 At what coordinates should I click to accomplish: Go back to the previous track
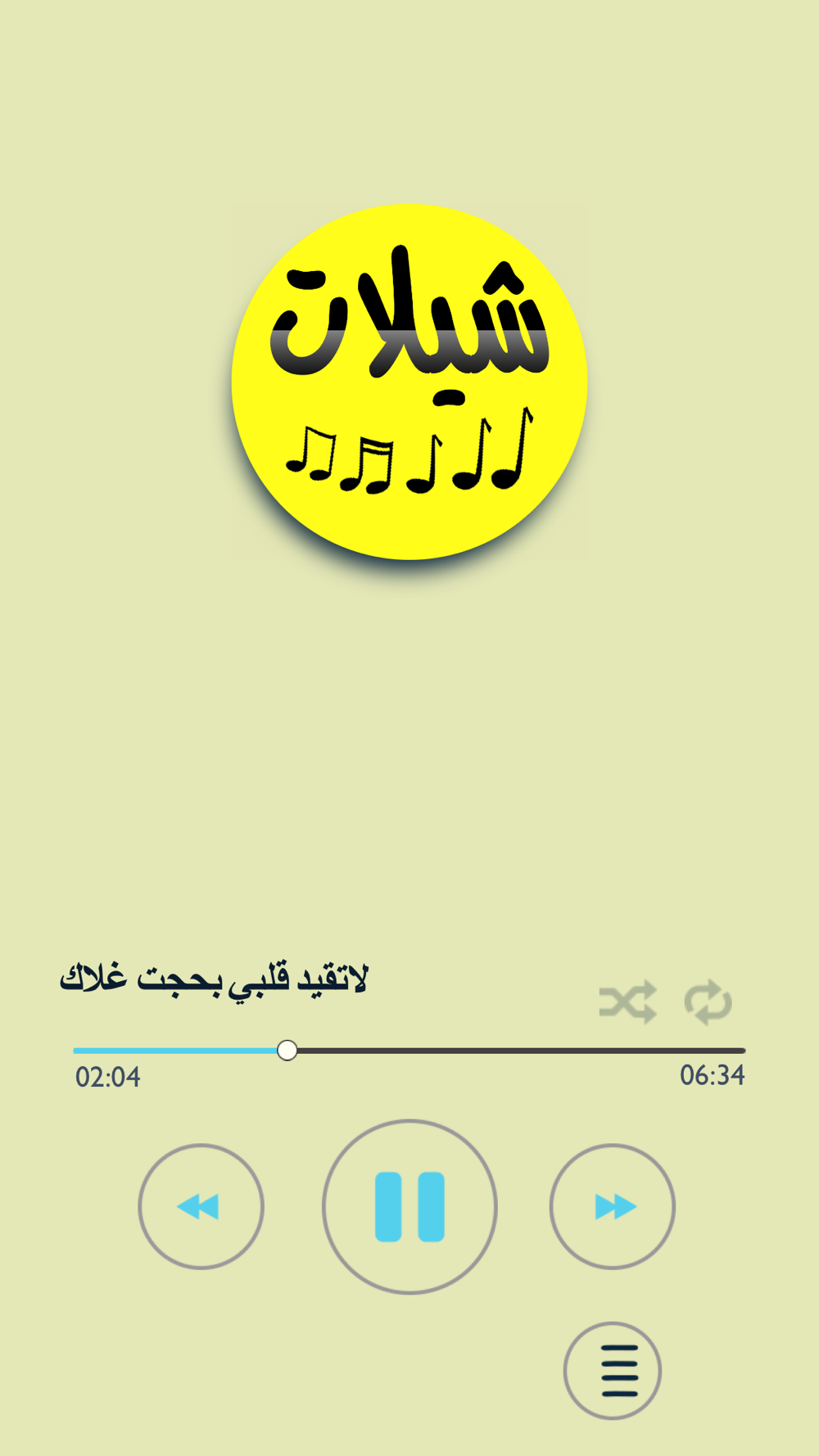(201, 1206)
